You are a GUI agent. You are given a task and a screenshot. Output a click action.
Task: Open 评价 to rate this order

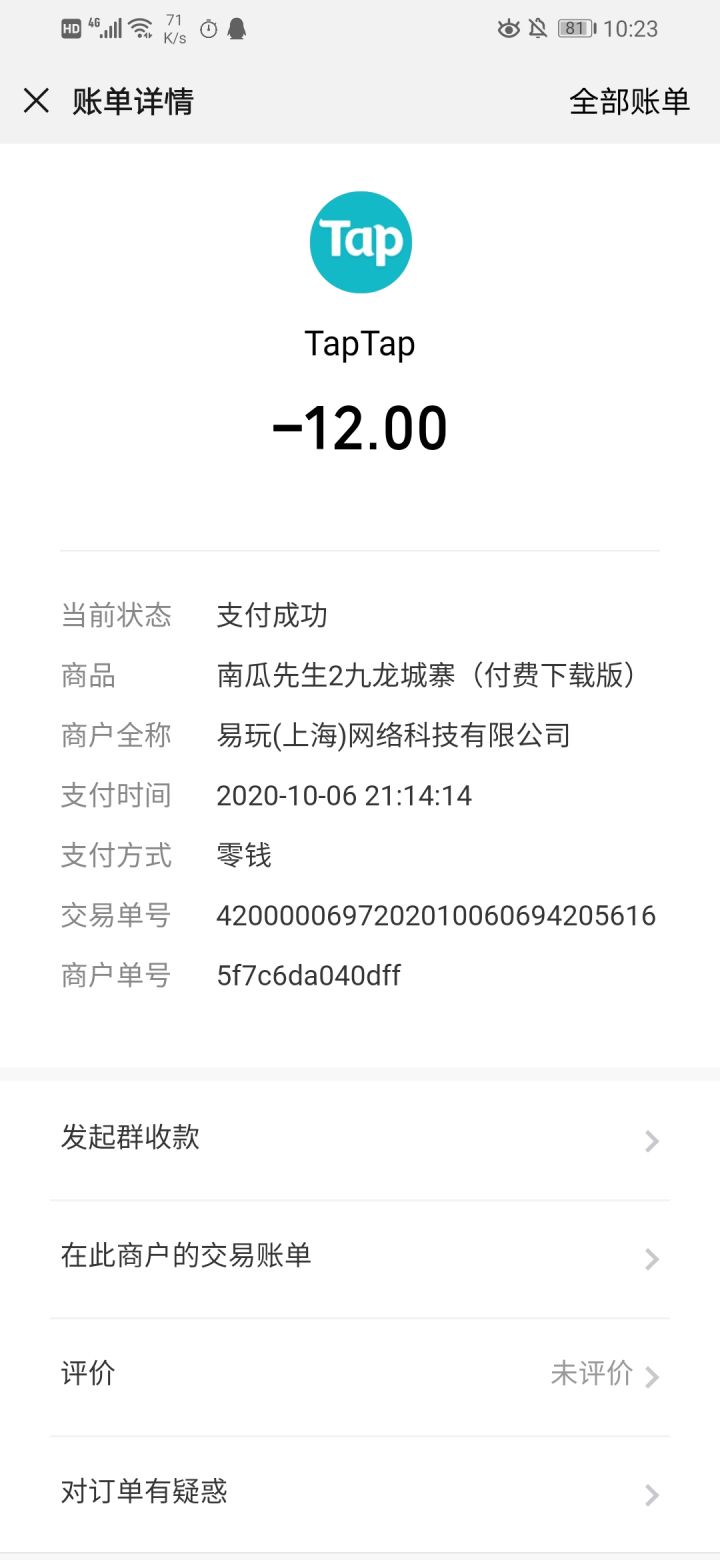coord(360,1376)
